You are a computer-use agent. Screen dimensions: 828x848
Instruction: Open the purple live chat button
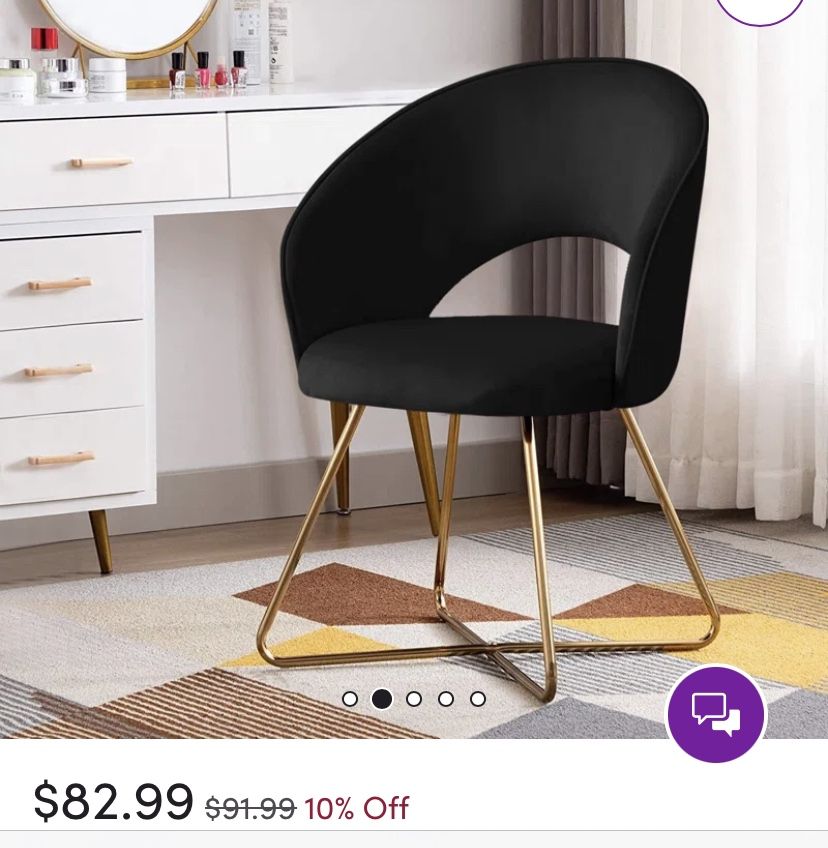[x=716, y=714]
